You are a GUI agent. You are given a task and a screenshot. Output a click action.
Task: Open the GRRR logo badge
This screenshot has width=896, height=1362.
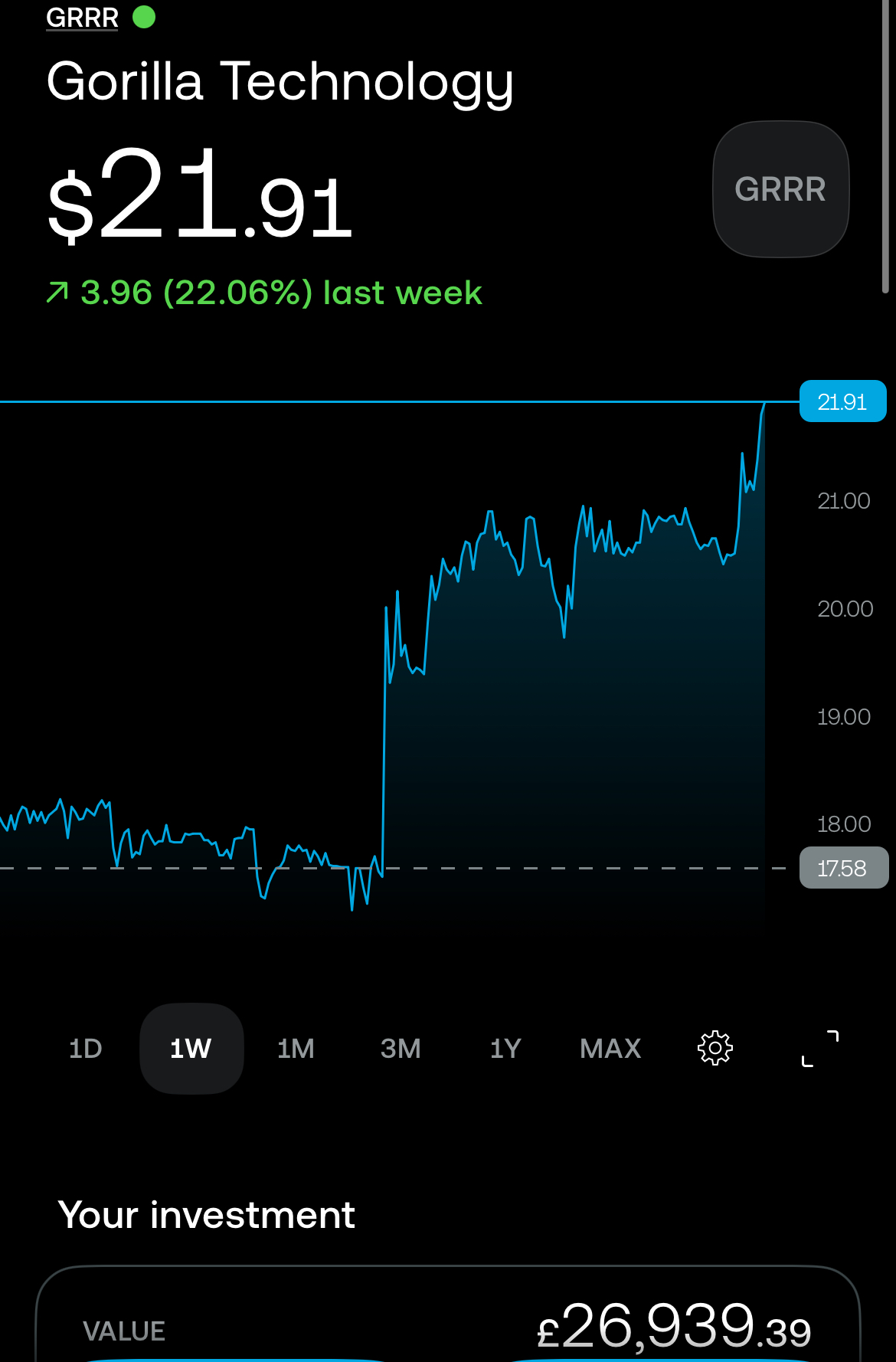pyautogui.click(x=780, y=189)
